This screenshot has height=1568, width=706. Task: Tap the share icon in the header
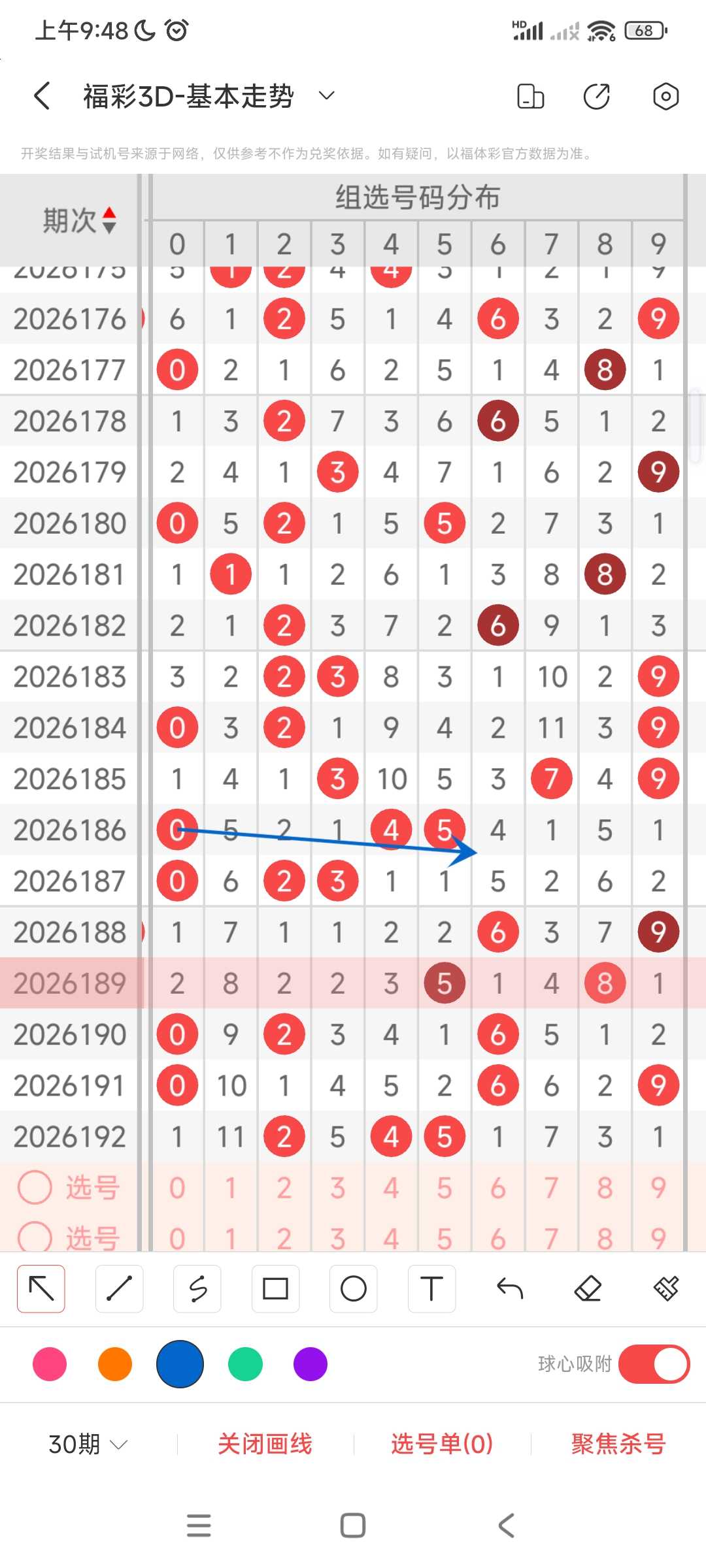tap(596, 96)
